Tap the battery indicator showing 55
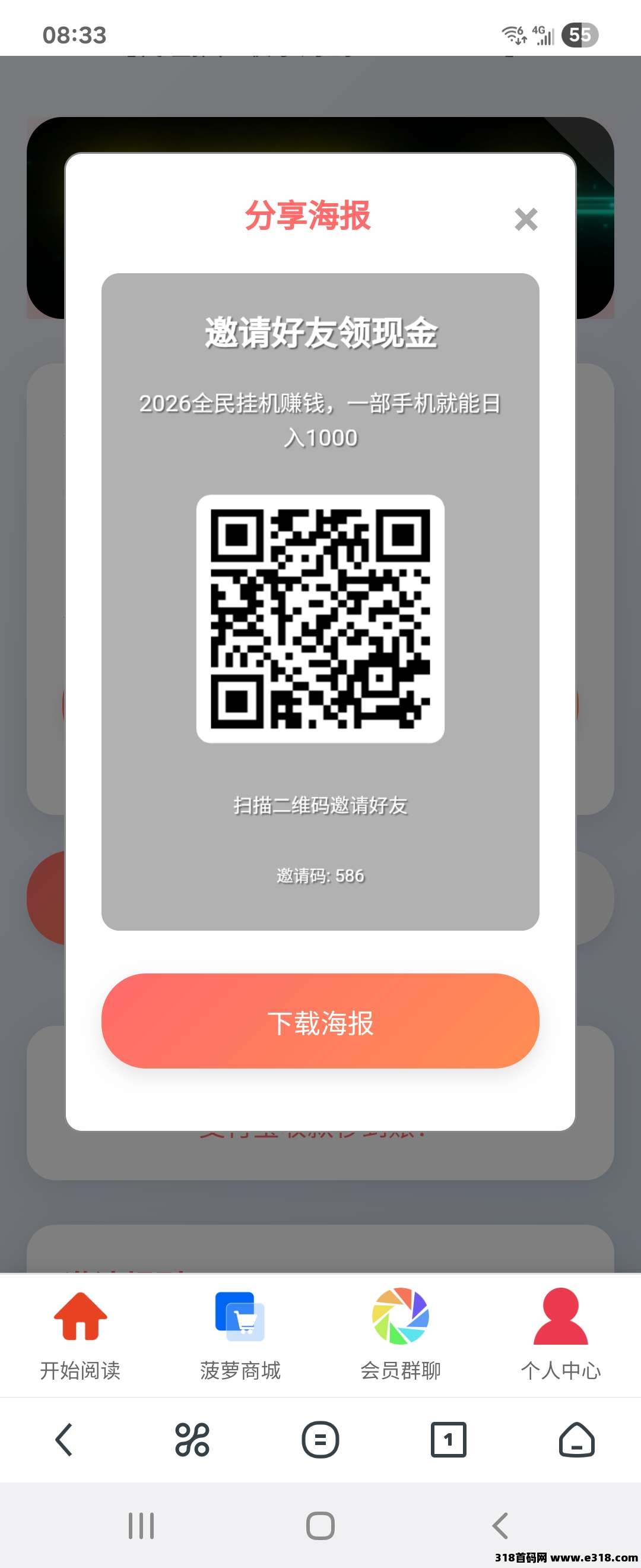The width and height of the screenshot is (641, 1568). [581, 34]
